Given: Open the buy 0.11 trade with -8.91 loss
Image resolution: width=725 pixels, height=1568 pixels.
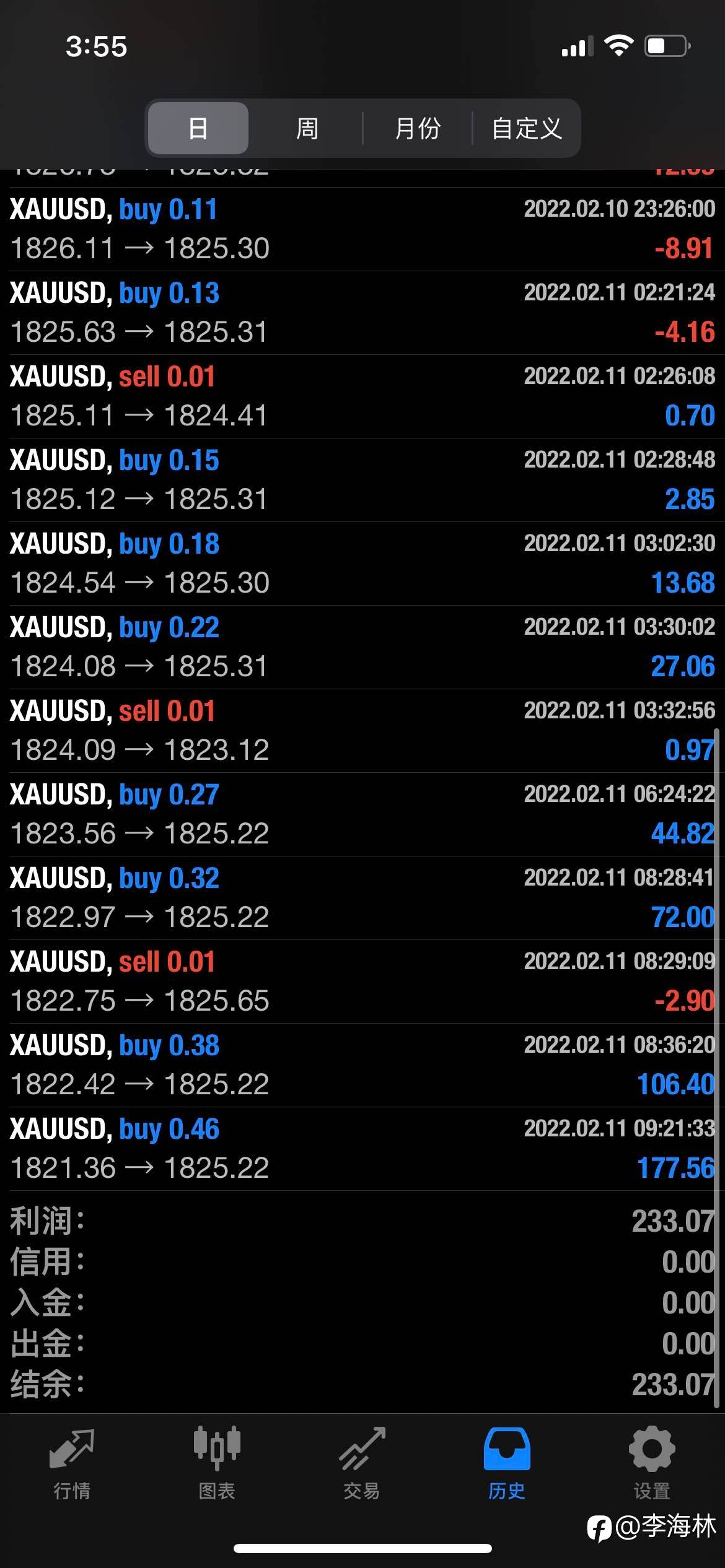Looking at the screenshot, I should (x=362, y=229).
